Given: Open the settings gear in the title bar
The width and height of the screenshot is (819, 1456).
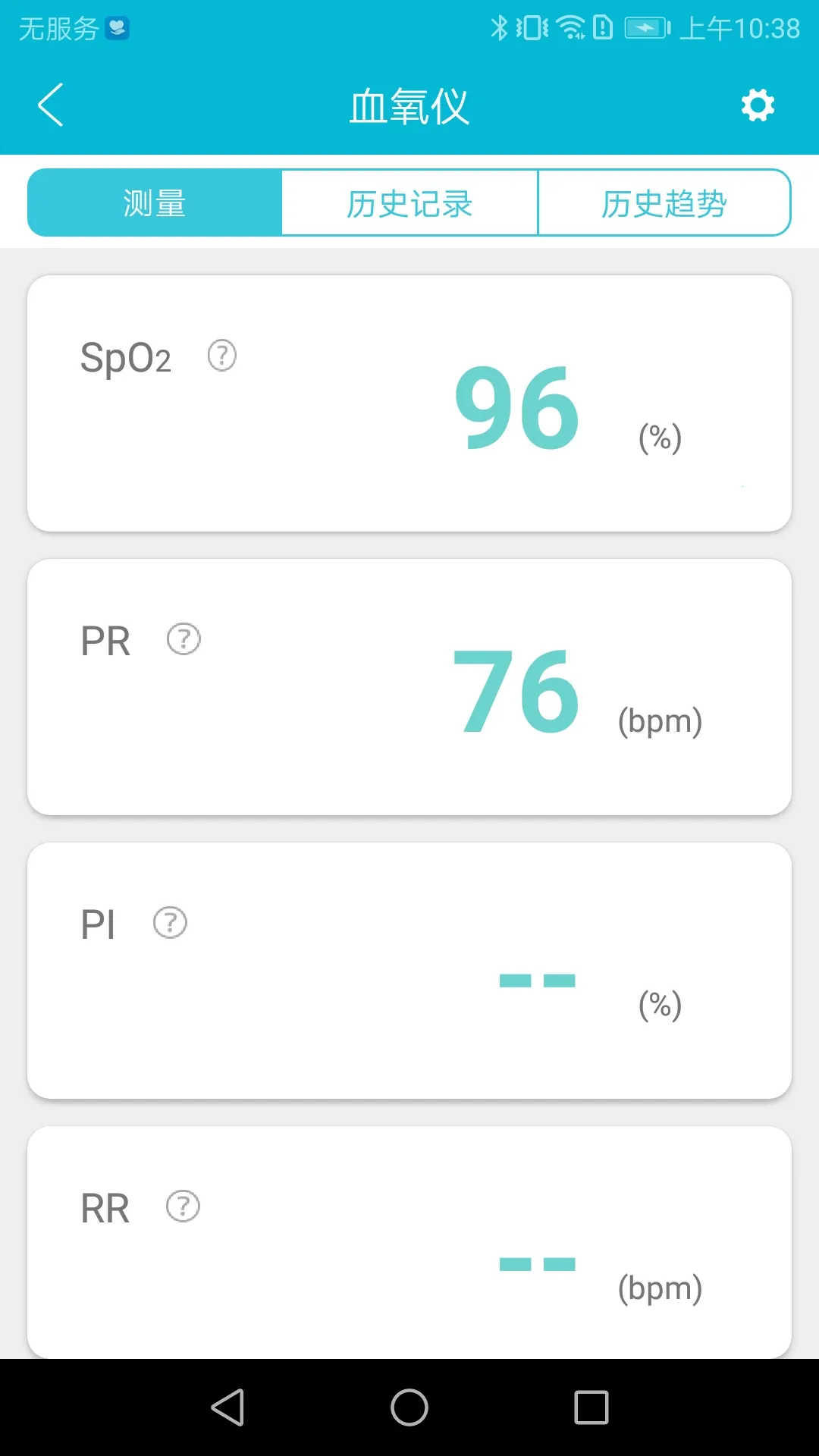Looking at the screenshot, I should pyautogui.click(x=757, y=105).
